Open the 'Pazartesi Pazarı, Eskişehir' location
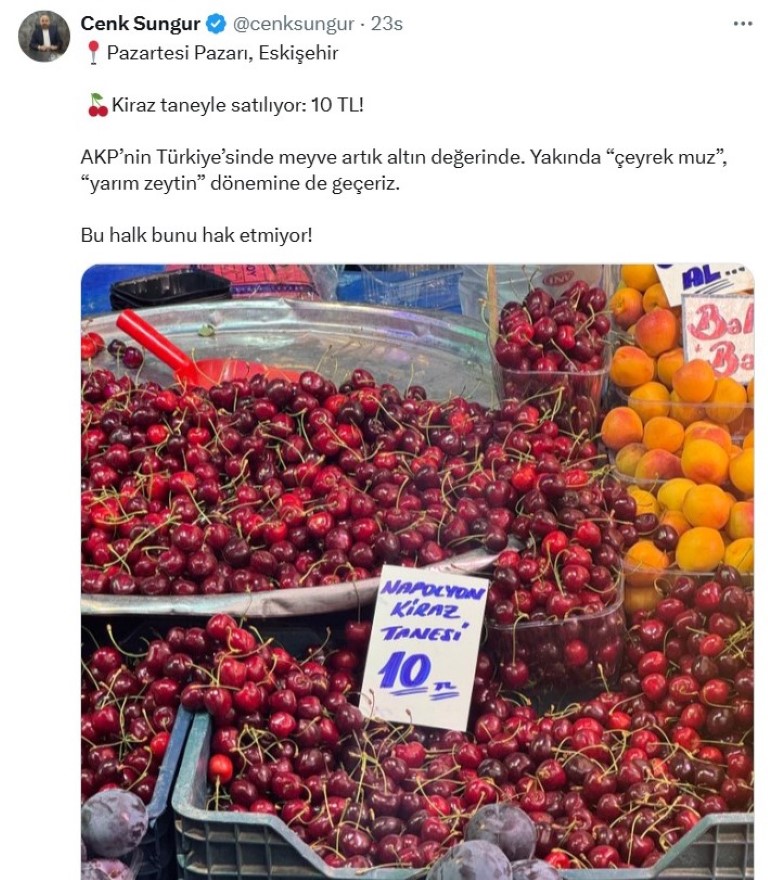The image size is (768, 880). (222, 52)
